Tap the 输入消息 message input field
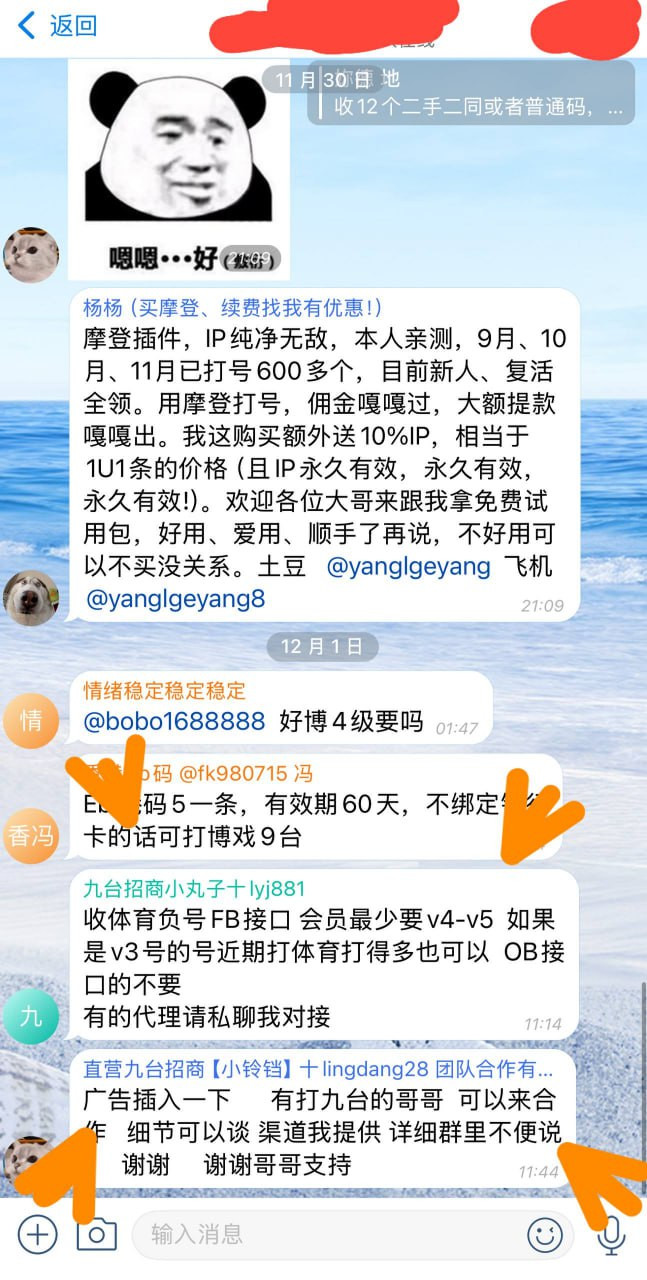Screen dimensions: 647x1280 [x=330, y=1234]
